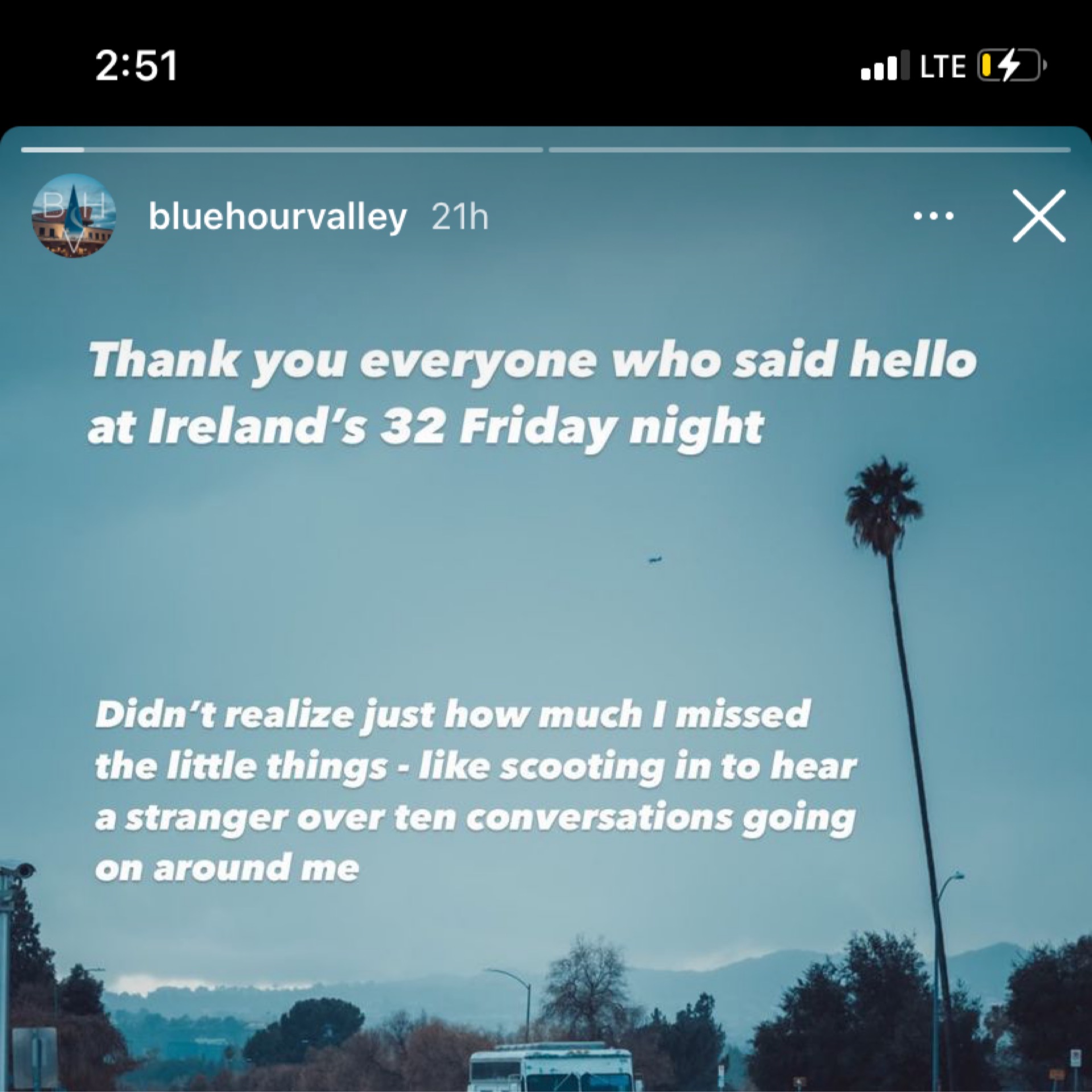This screenshot has height=1092, width=1092.
Task: Open the three-dot story options menu
Action: tap(933, 216)
